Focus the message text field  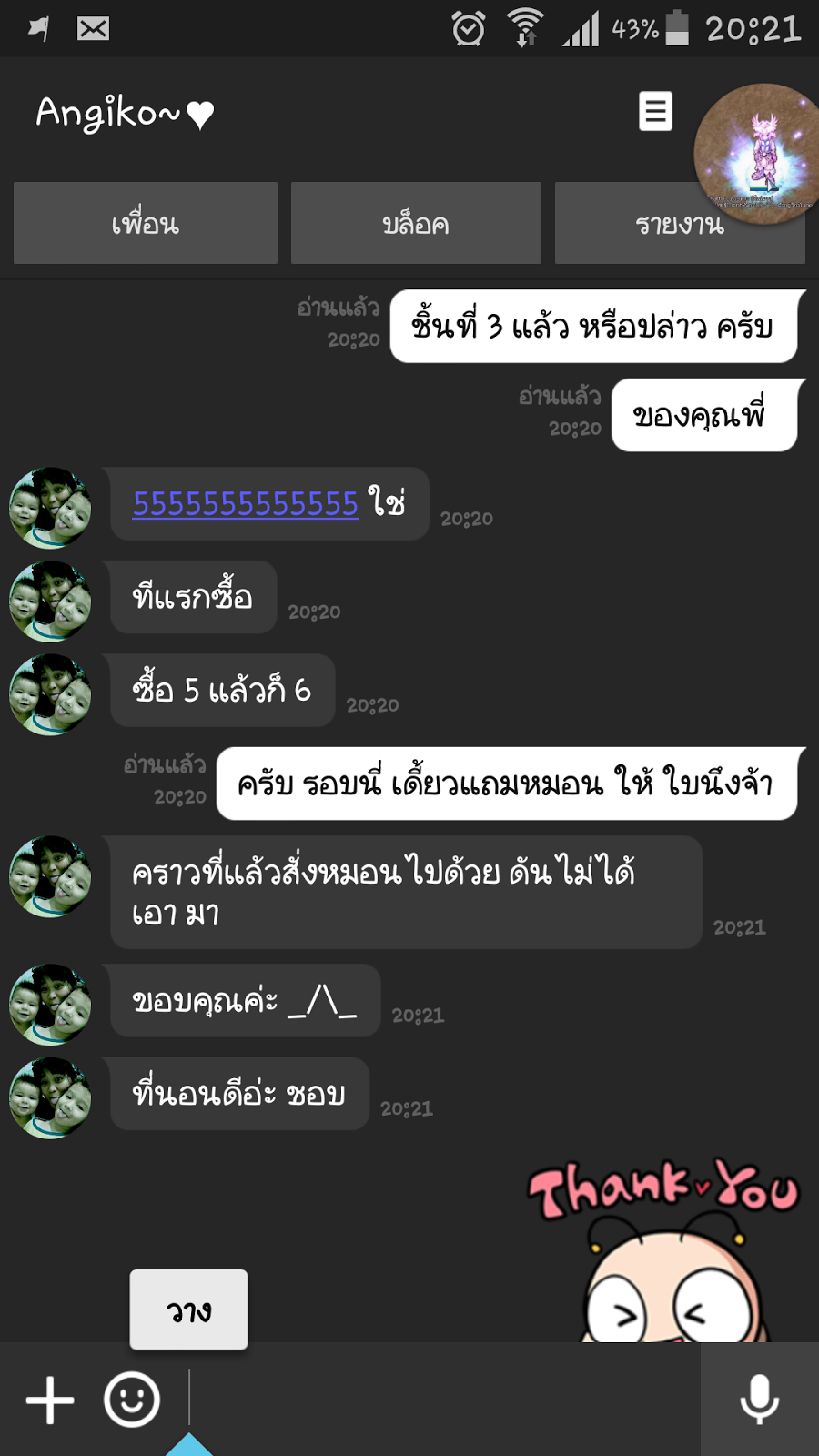[x=437, y=1397]
